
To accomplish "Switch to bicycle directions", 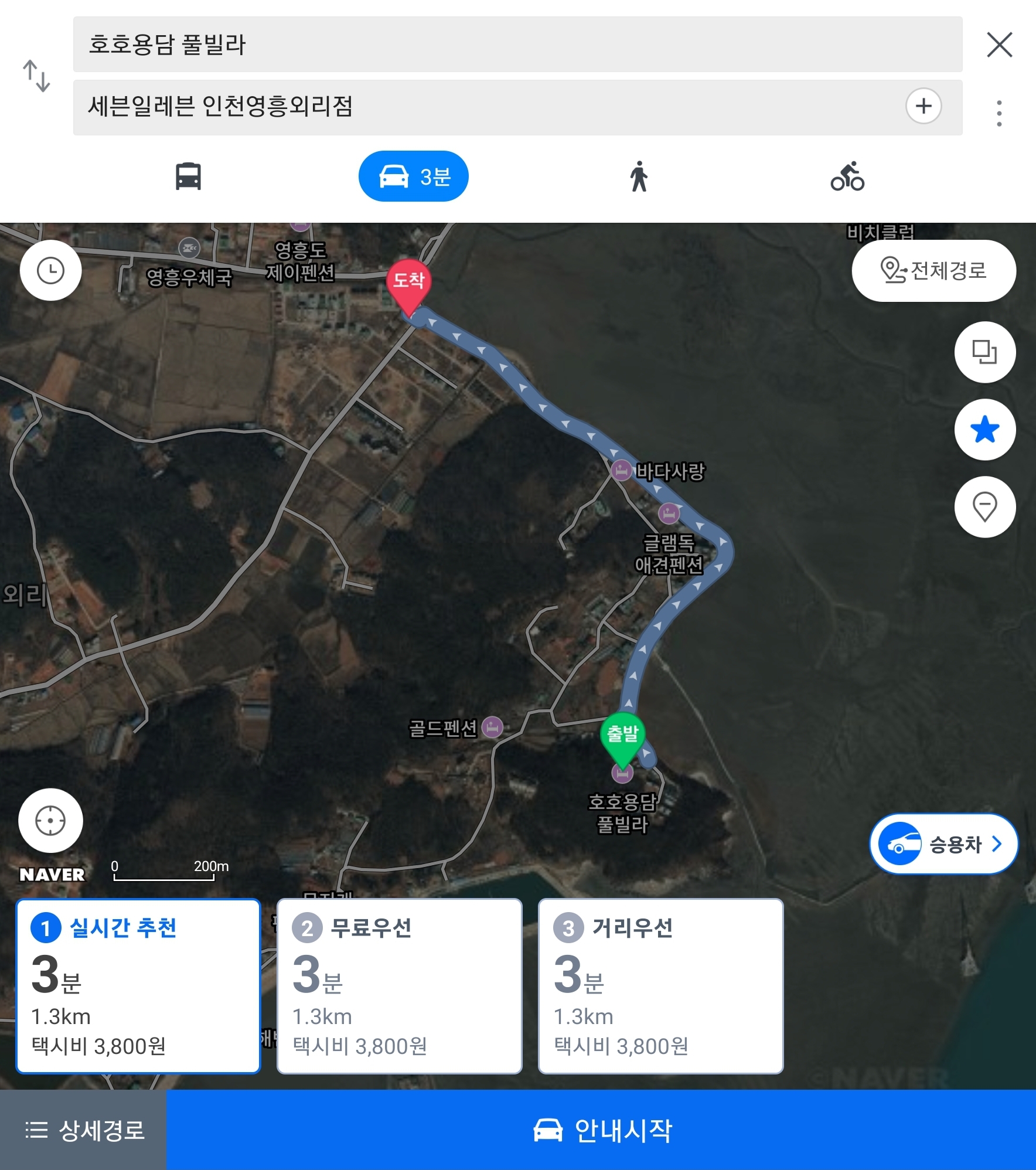I will click(x=847, y=176).
